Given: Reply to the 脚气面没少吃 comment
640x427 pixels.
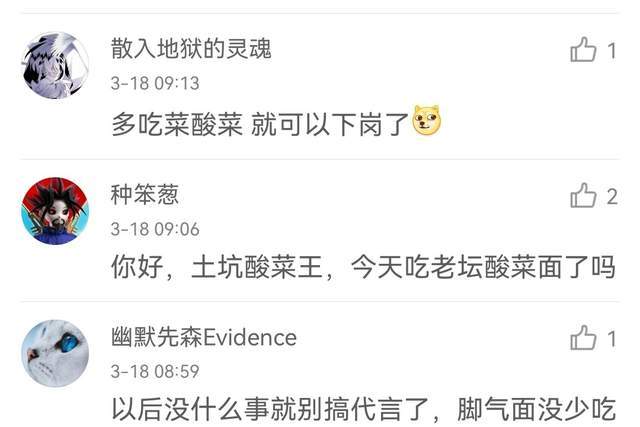Looking at the screenshot, I should [360, 408].
